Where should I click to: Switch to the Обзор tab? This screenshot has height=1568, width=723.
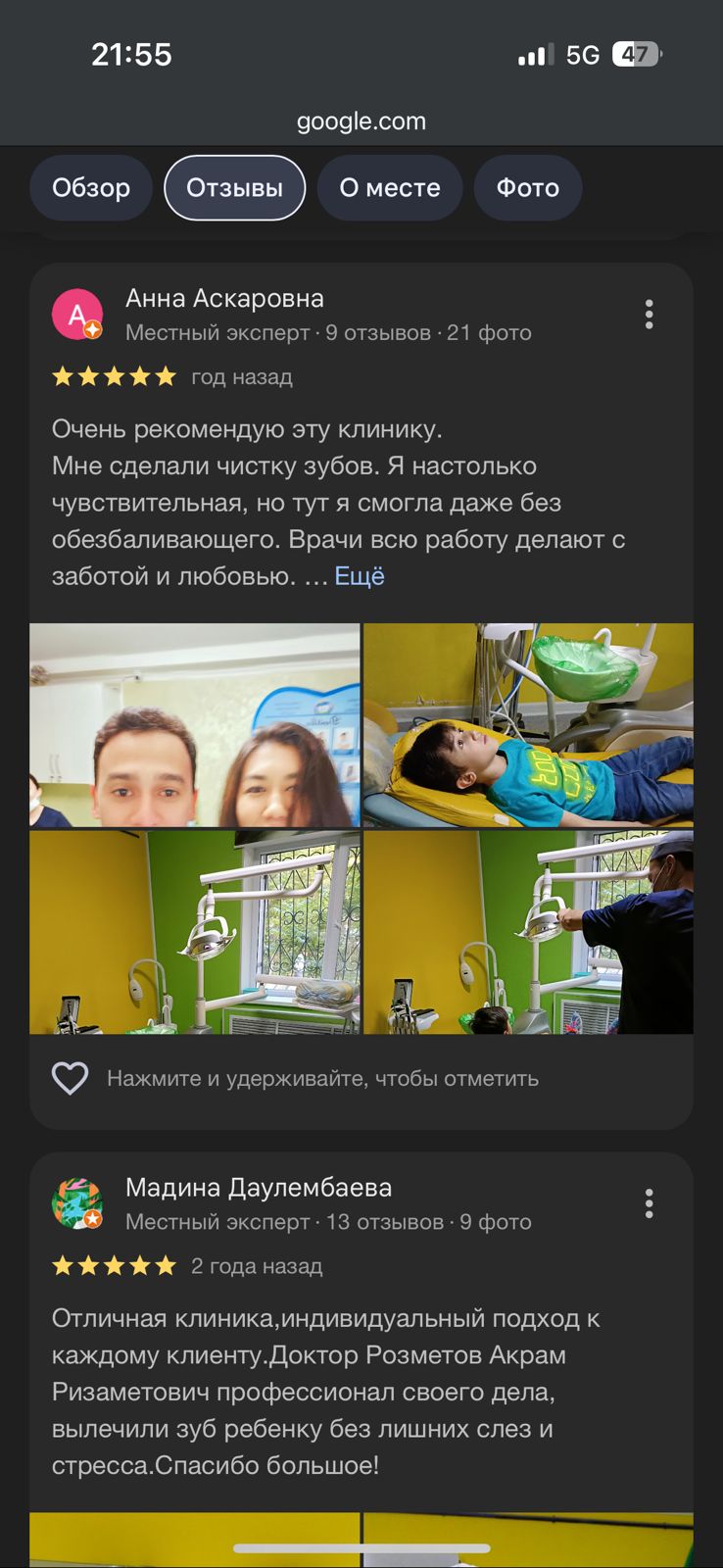pyautogui.click(x=91, y=188)
